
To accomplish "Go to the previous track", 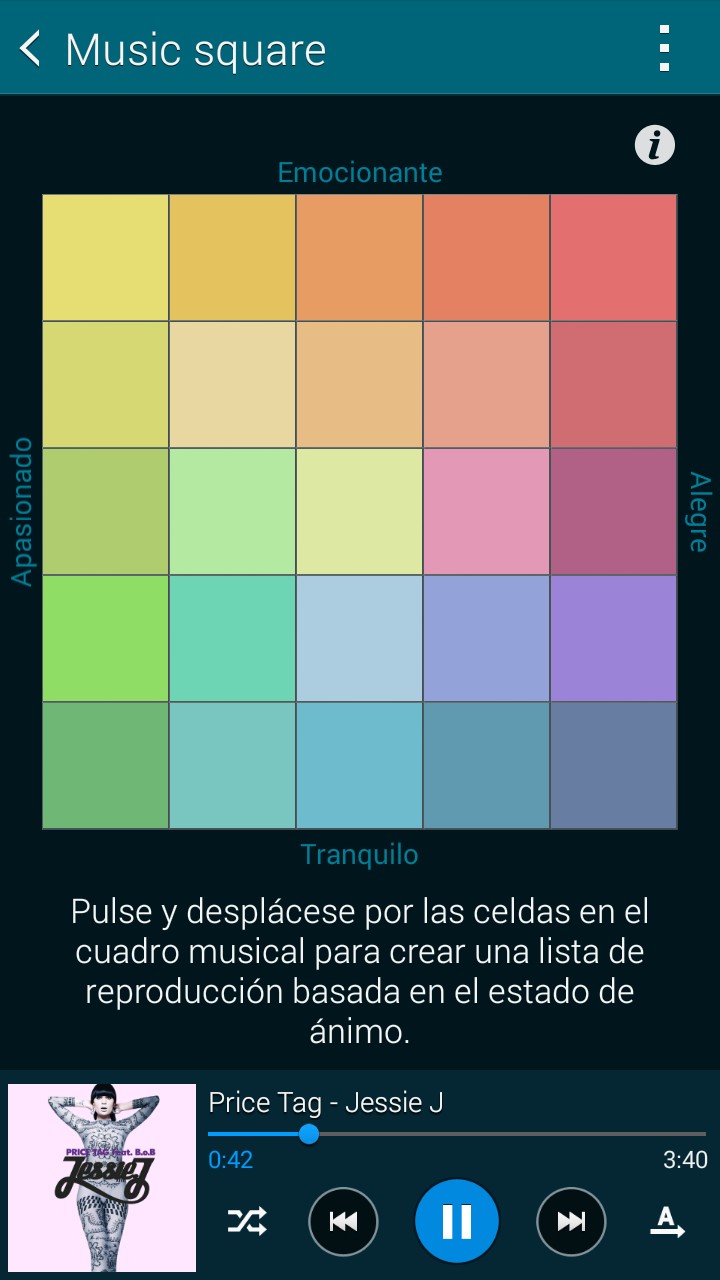I will [x=343, y=1221].
